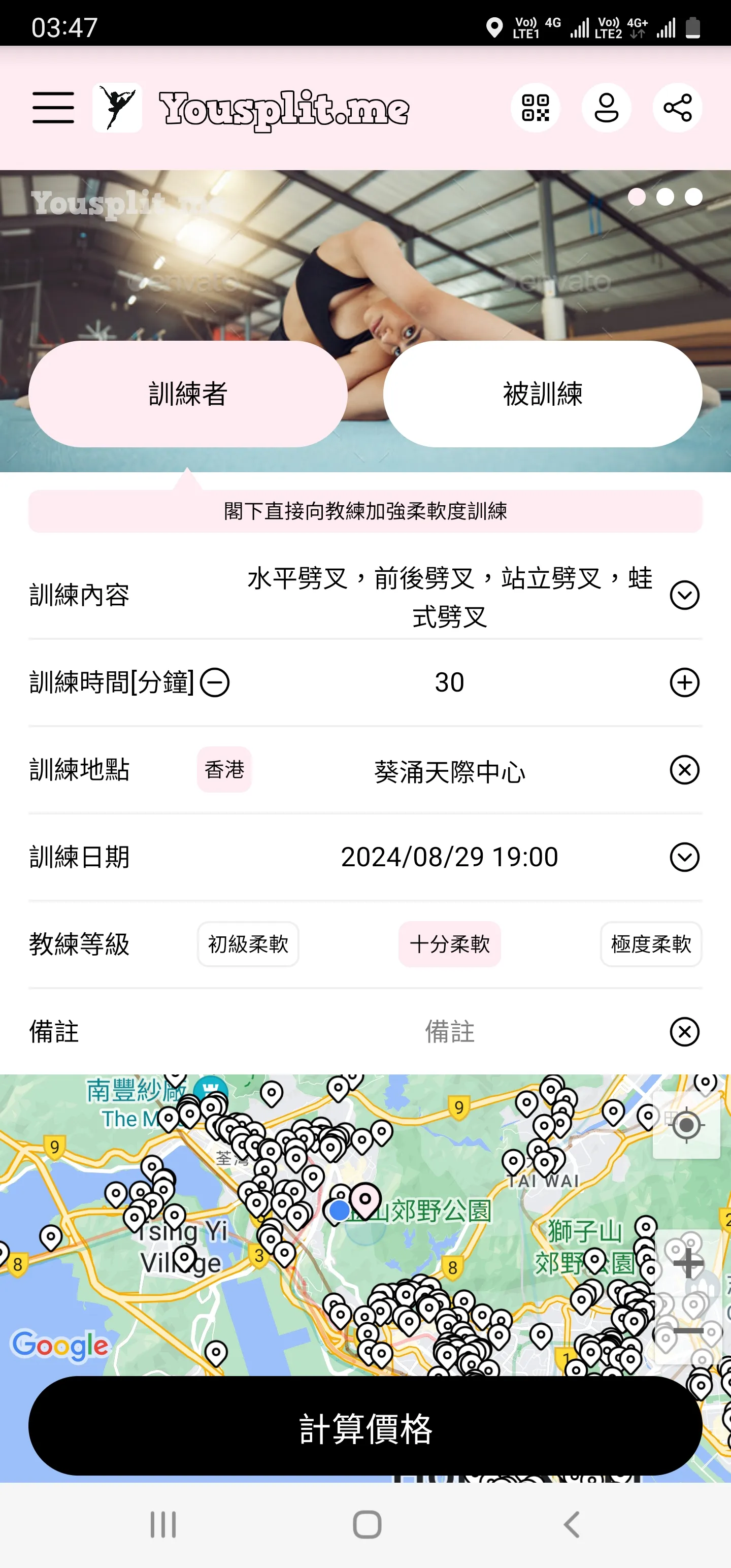Open the 訓練日期 date-time picker
The image size is (731, 1568).
click(684, 857)
